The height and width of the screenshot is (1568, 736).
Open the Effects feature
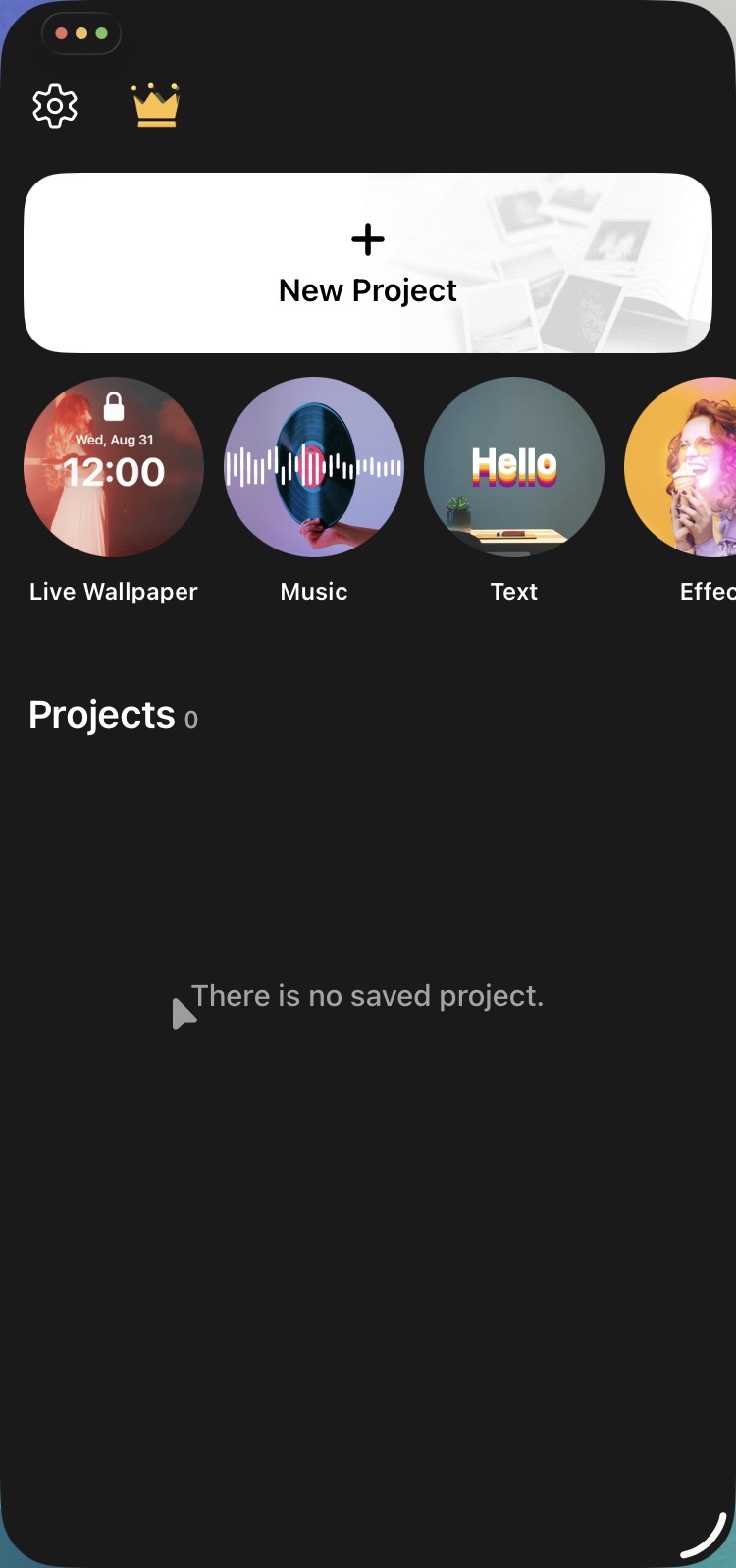[687, 468]
